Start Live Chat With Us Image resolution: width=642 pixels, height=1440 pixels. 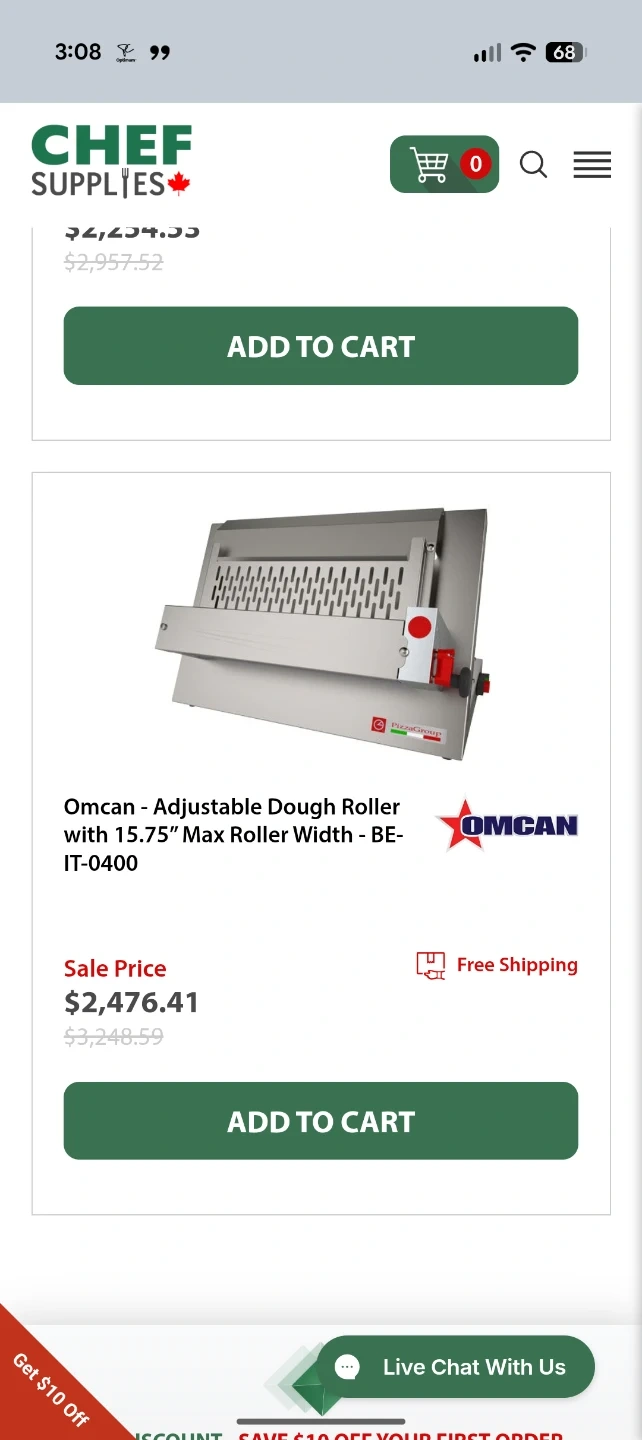(456, 1367)
